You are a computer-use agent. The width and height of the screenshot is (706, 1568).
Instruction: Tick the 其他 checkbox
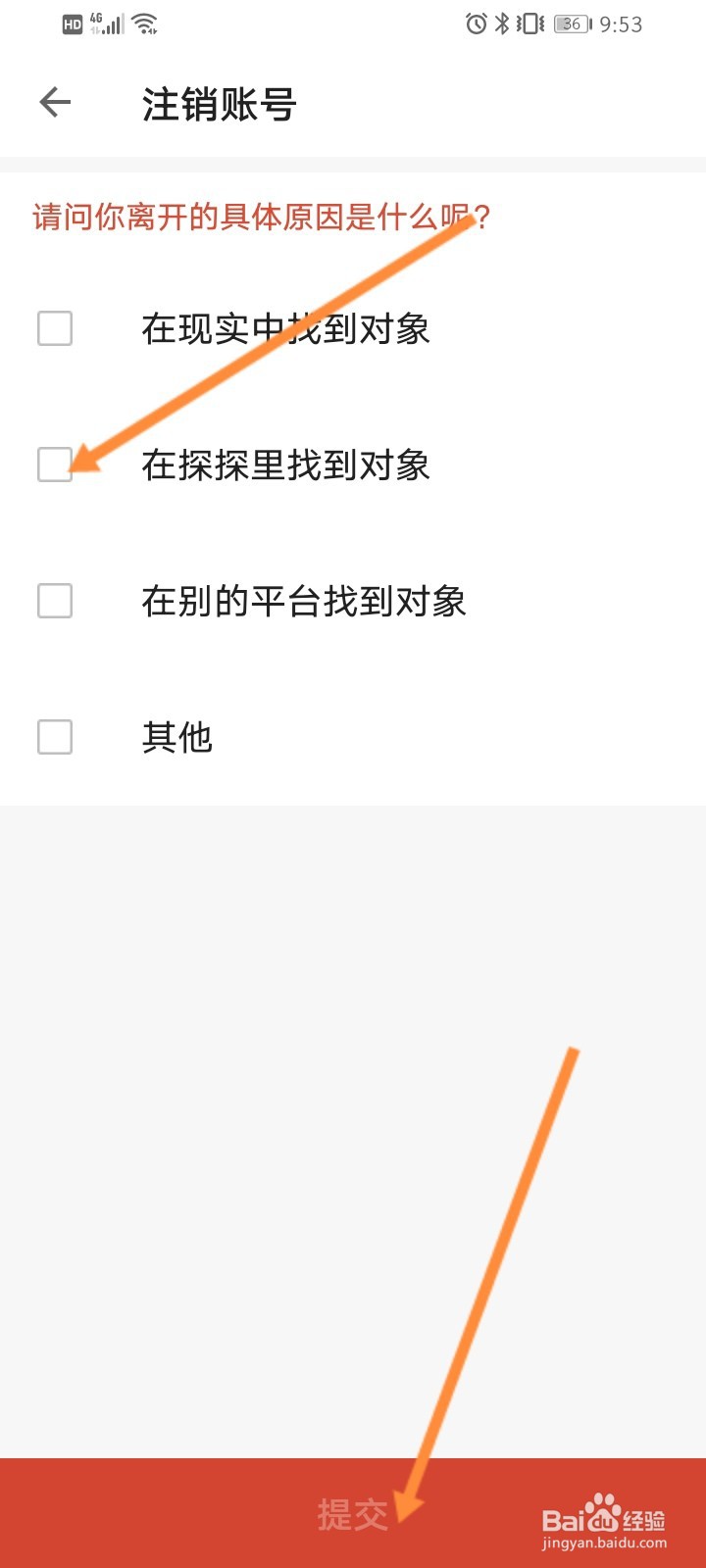[54, 737]
